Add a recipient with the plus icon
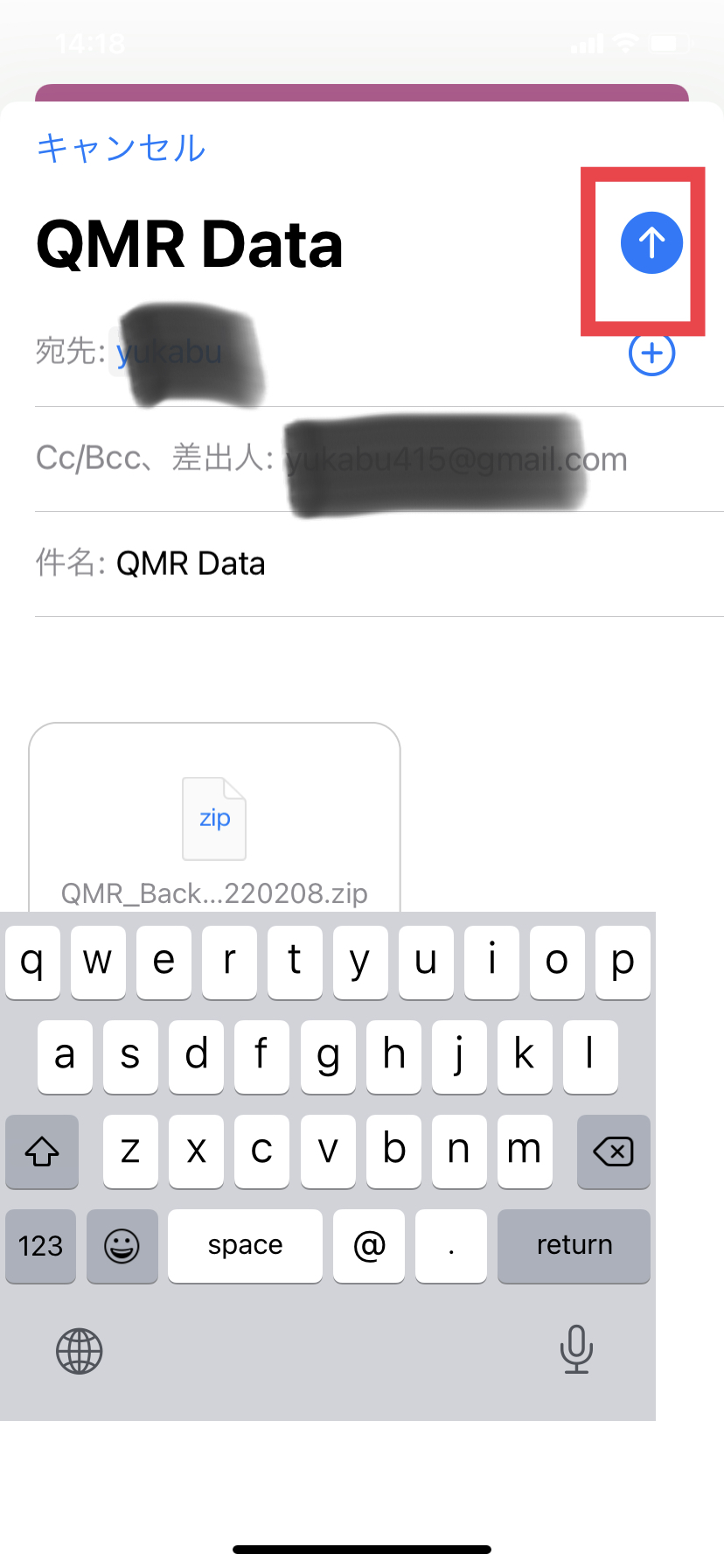Image resolution: width=724 pixels, height=1568 pixels. tap(651, 353)
